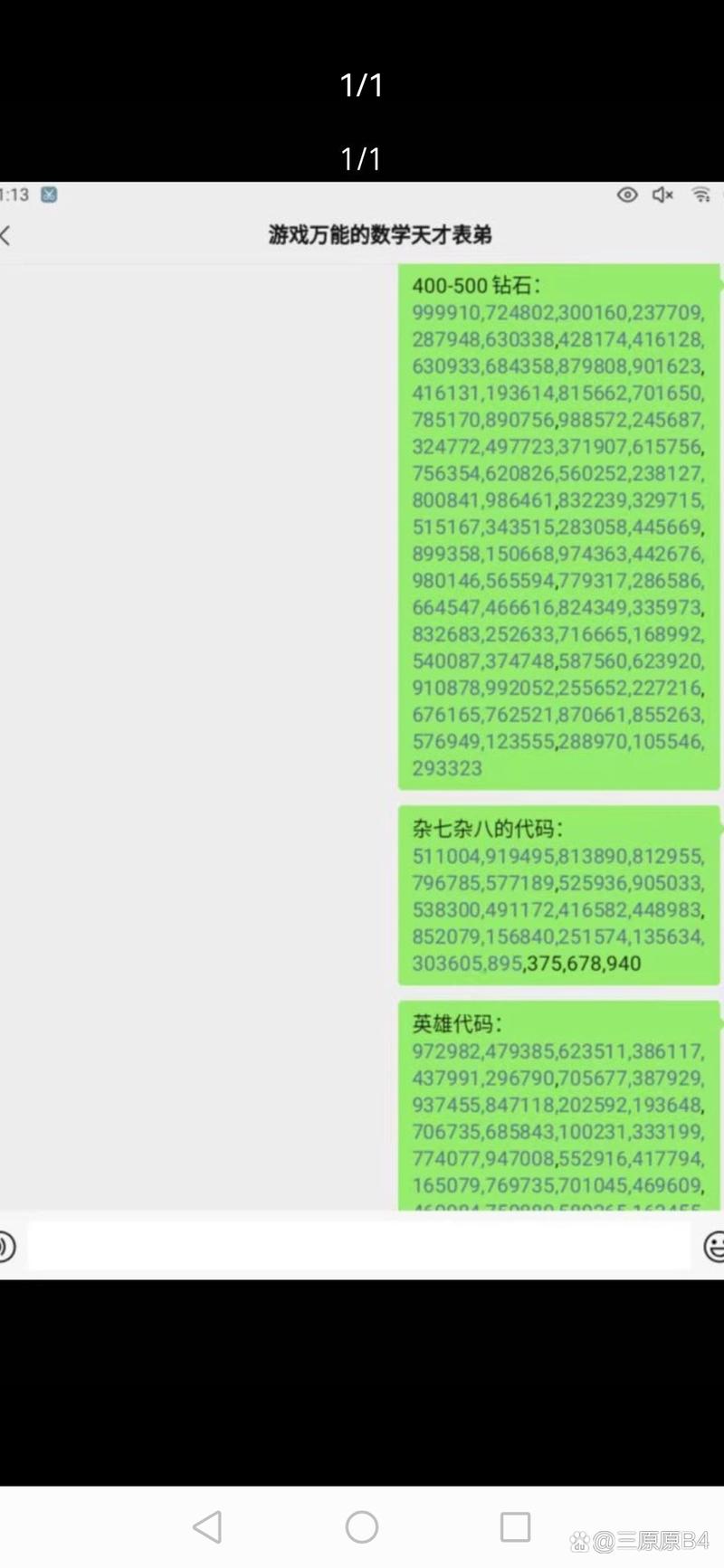Image resolution: width=724 pixels, height=1568 pixels.
Task: Unmute the conversation via the speaker icon
Action: (662, 195)
